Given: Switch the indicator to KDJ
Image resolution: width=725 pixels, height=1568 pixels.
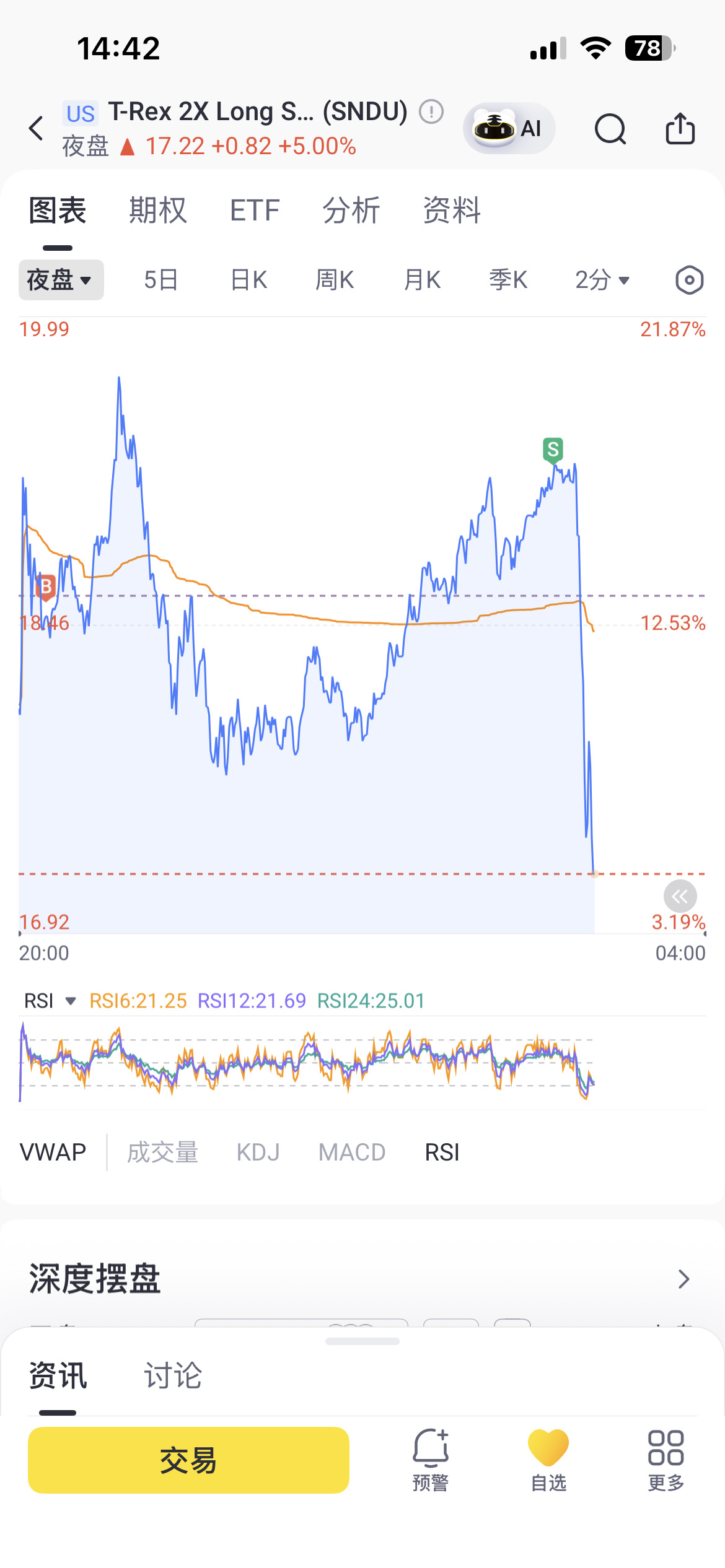Looking at the screenshot, I should 258,1152.
